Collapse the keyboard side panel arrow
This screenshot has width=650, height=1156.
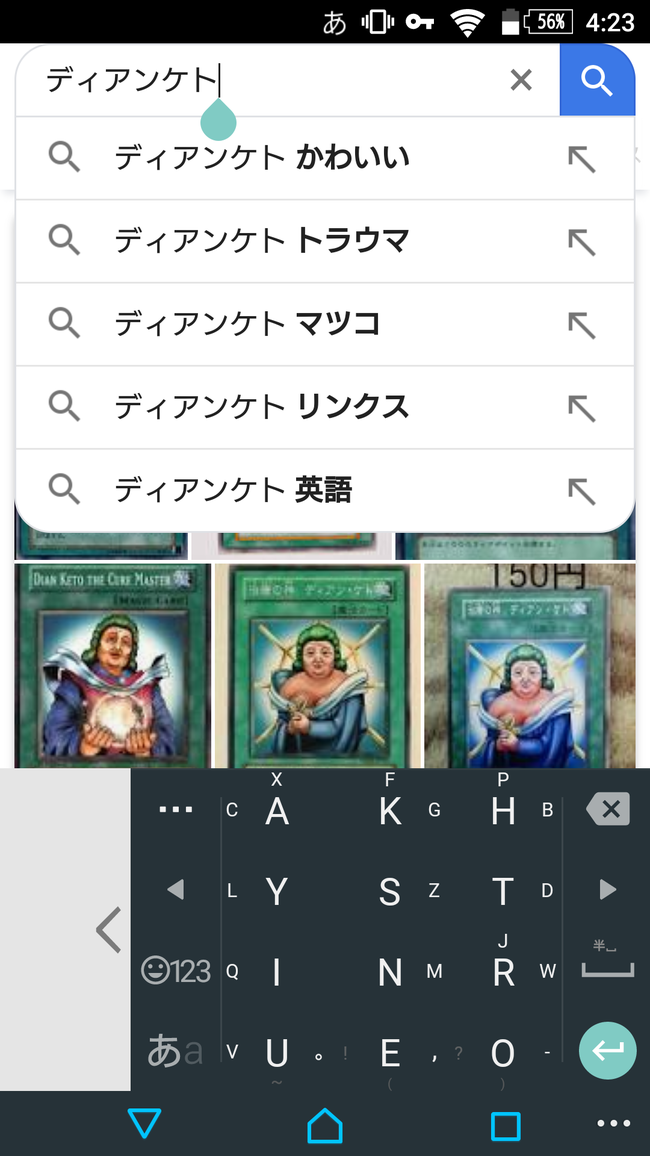click(108, 930)
